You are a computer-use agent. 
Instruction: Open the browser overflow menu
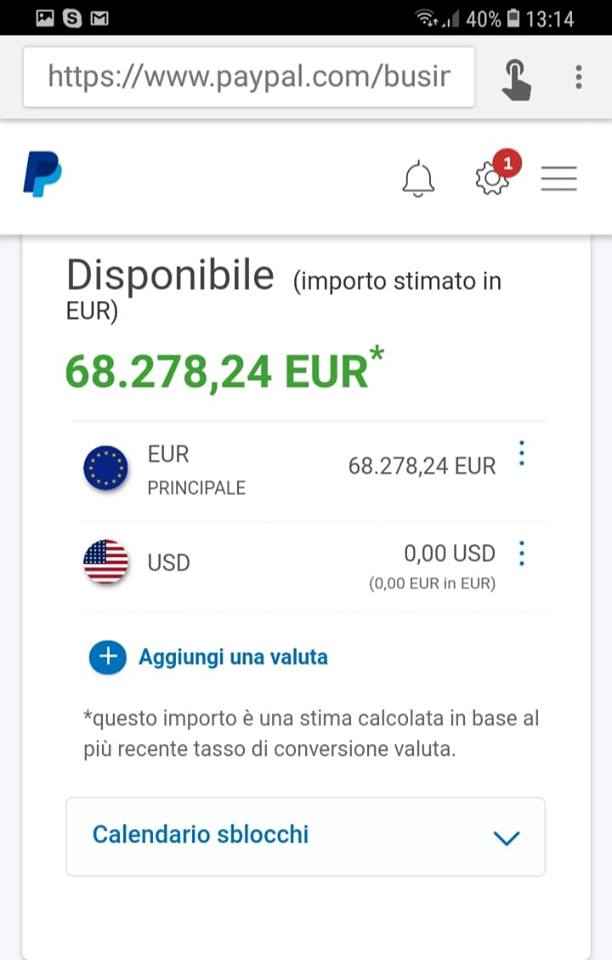(578, 77)
